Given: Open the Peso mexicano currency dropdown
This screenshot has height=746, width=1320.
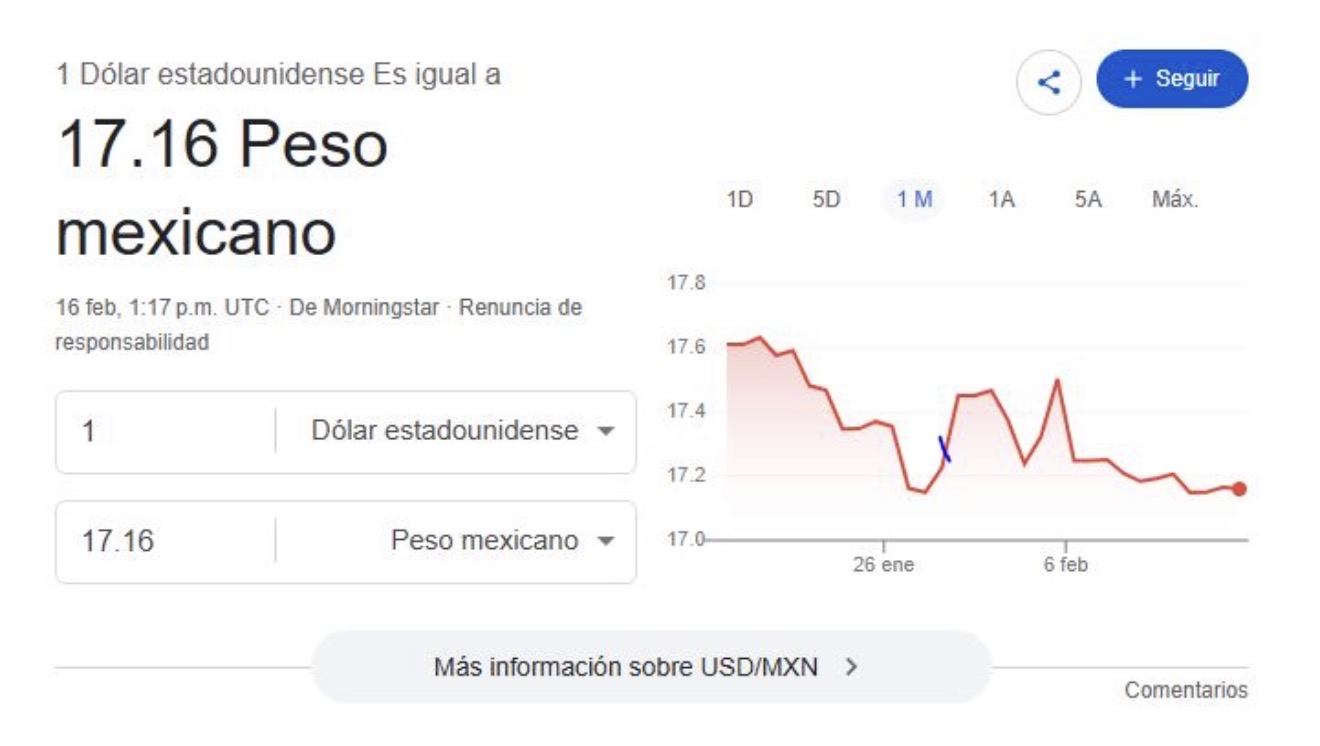Looking at the screenshot, I should click(x=500, y=542).
